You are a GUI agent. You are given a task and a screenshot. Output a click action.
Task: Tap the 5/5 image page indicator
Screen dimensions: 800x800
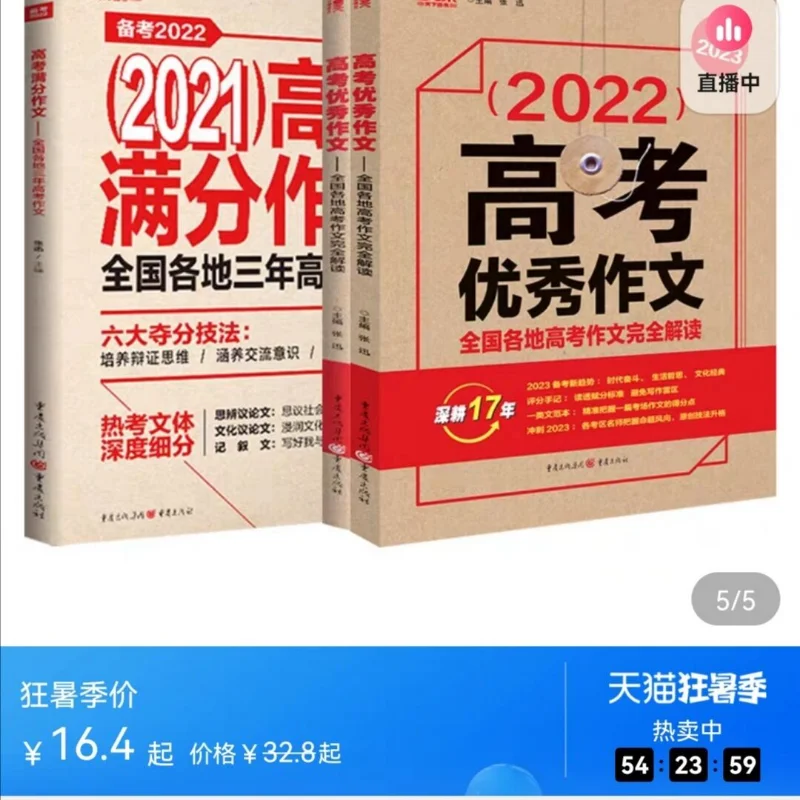point(735,599)
